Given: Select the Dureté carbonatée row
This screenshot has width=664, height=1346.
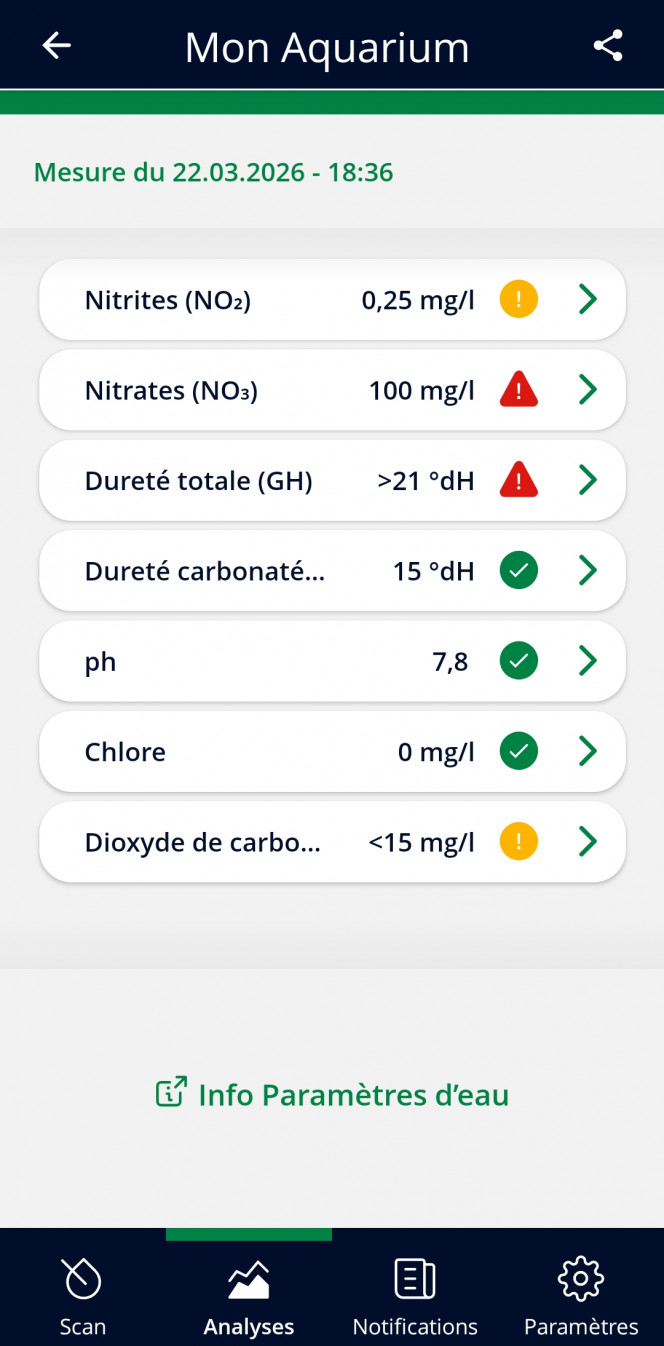Looking at the screenshot, I should (332, 571).
